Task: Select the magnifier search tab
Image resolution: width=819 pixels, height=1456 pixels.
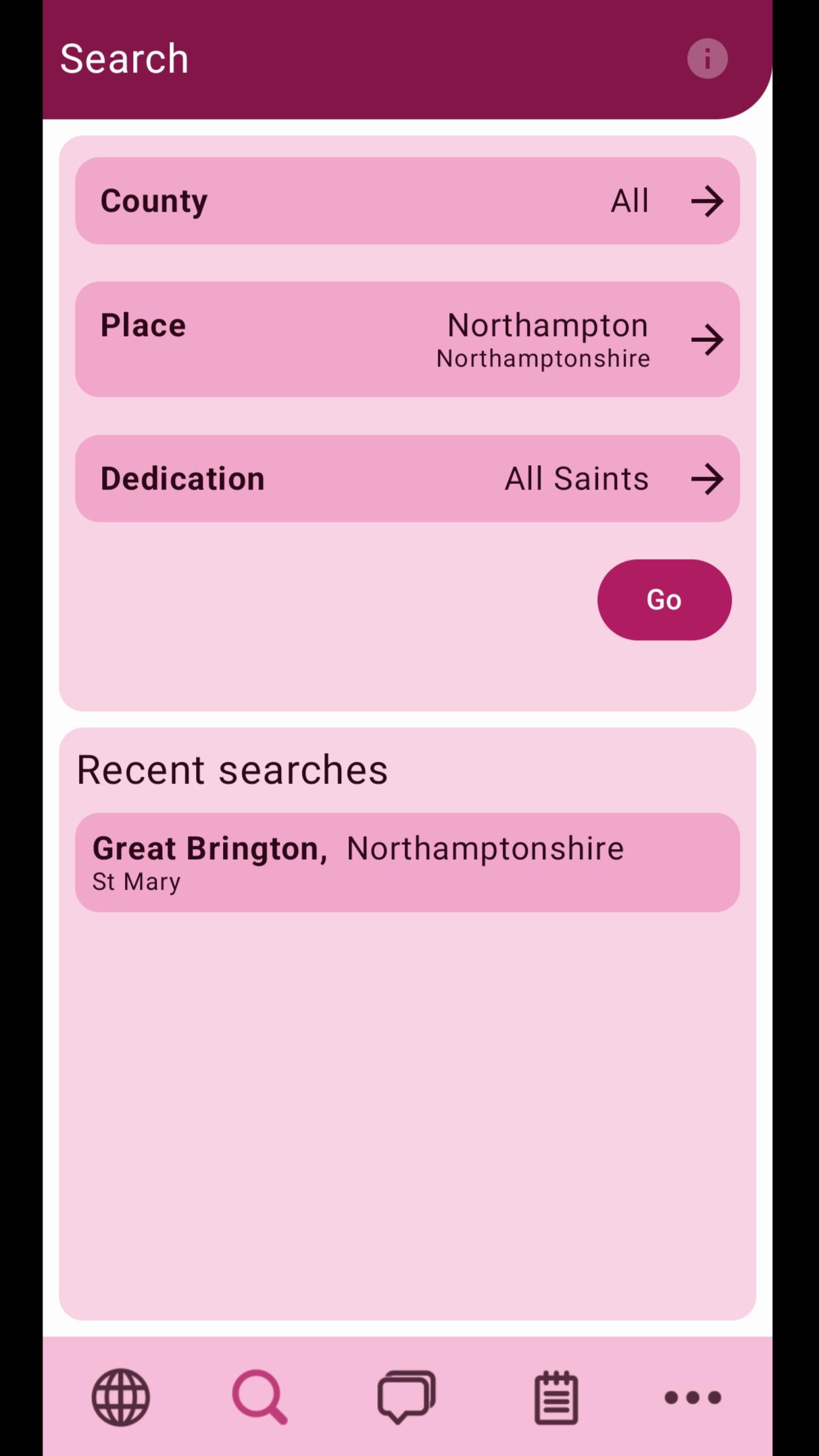Action: (260, 1397)
